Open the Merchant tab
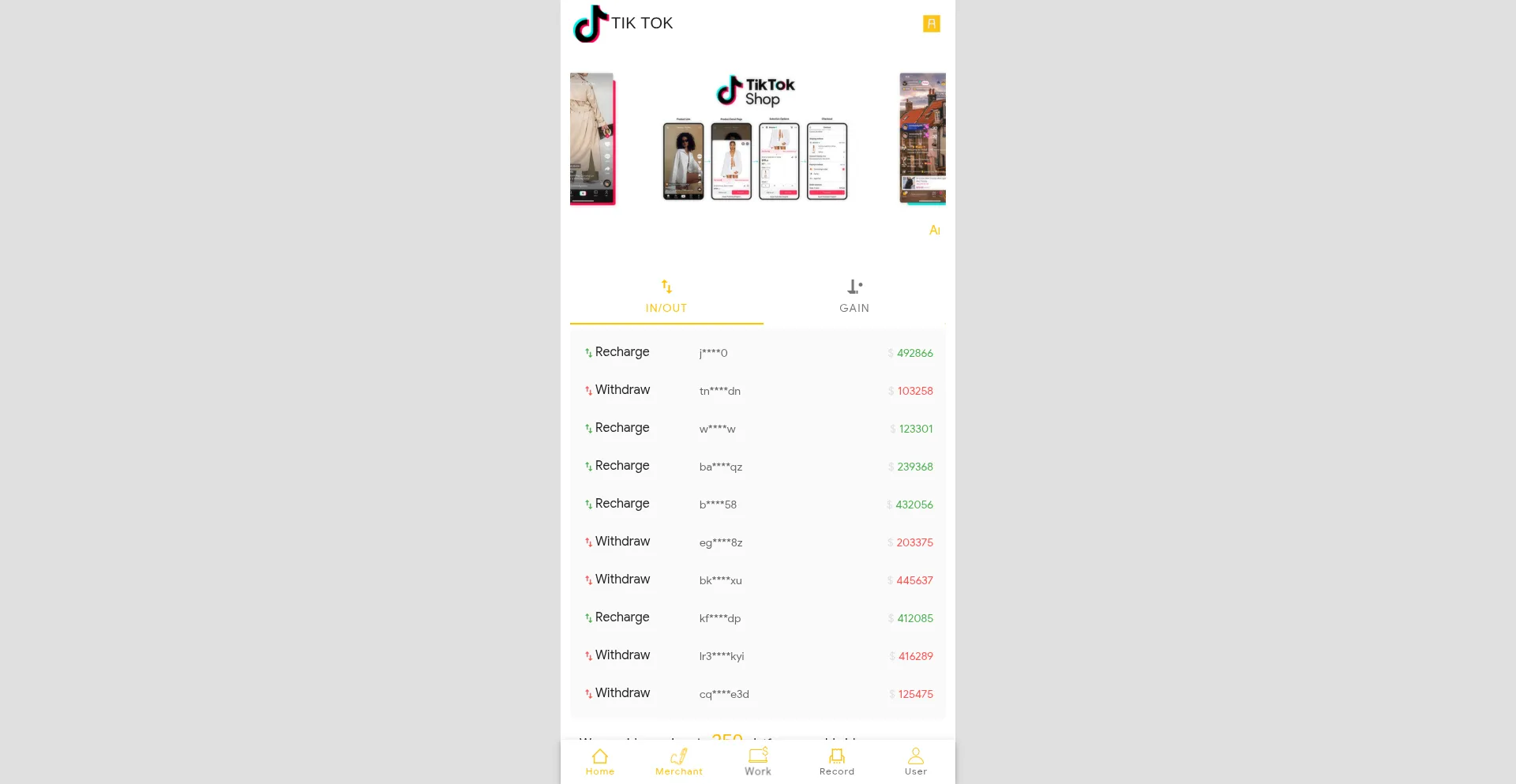This screenshot has width=1516, height=784. (x=678, y=762)
